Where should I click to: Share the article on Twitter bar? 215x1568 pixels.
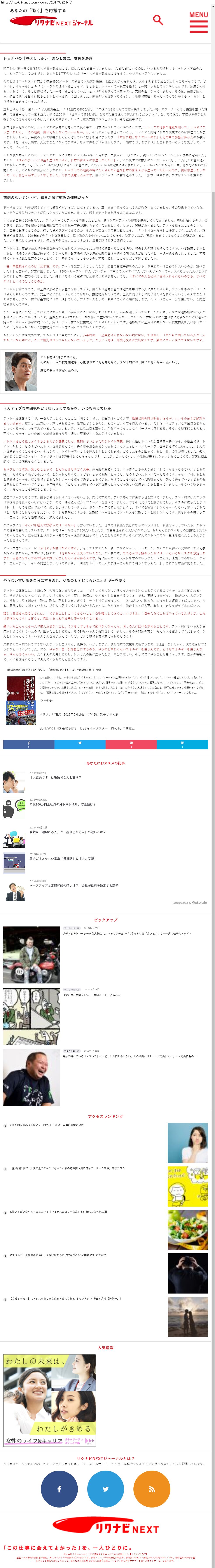pos(80,744)
